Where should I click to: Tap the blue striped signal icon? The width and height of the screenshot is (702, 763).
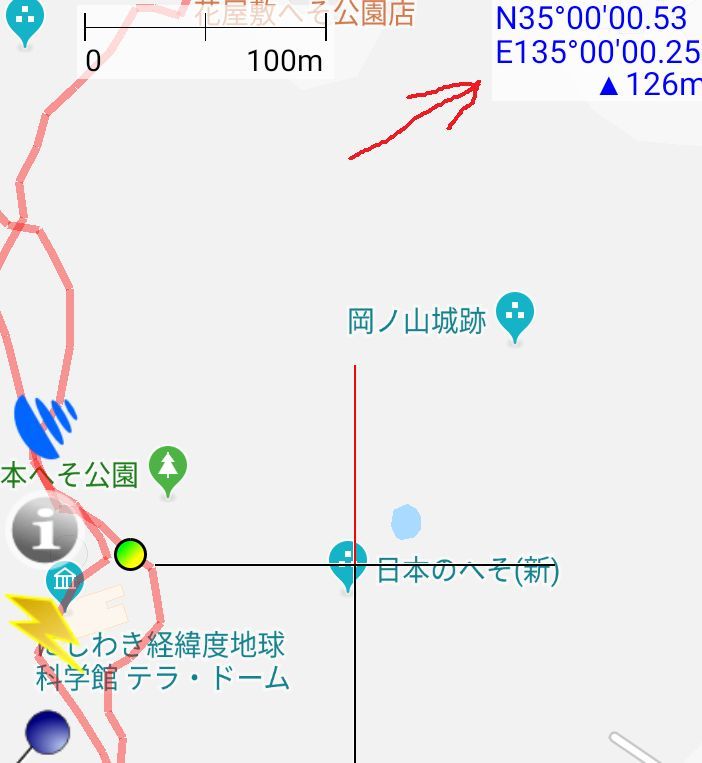coord(45,426)
